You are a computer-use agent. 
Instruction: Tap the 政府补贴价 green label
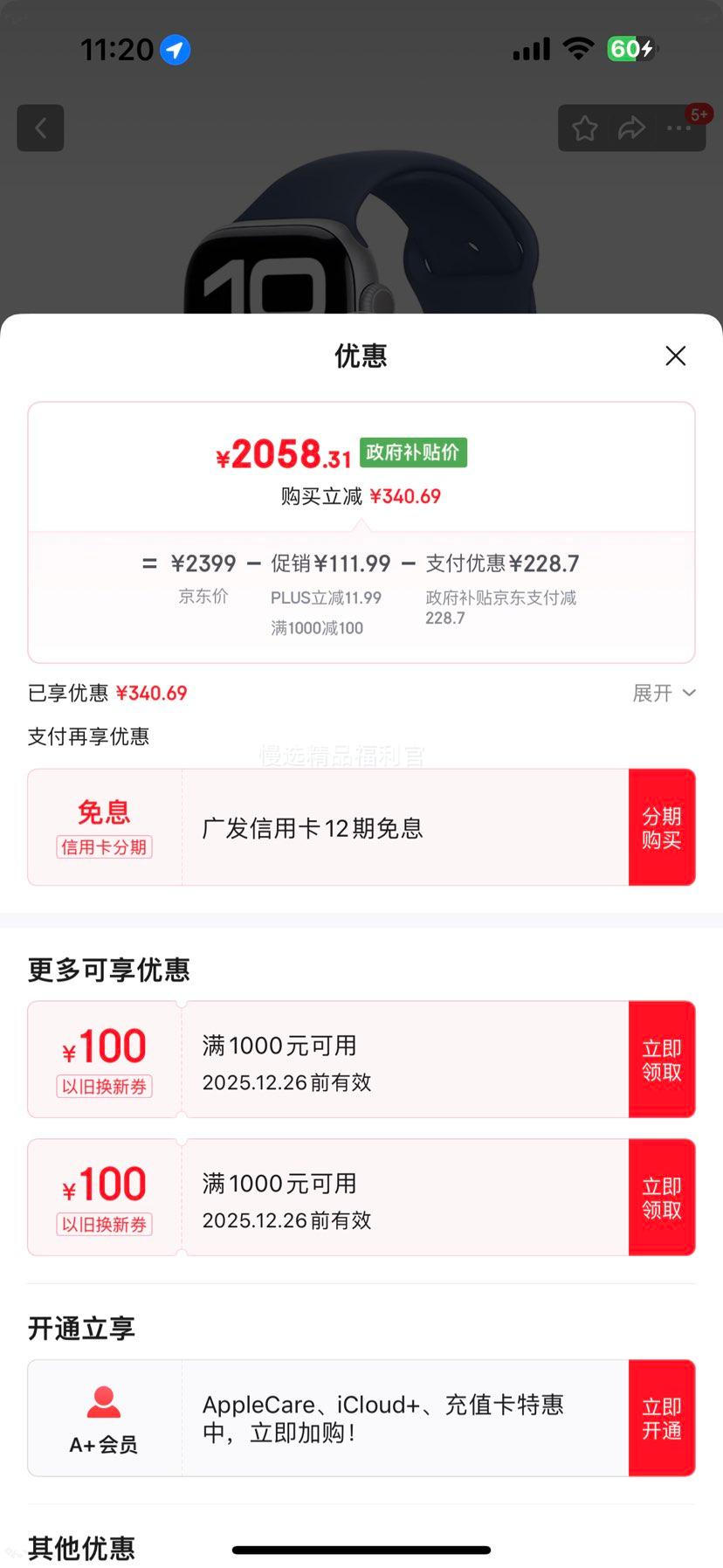pyautogui.click(x=412, y=452)
